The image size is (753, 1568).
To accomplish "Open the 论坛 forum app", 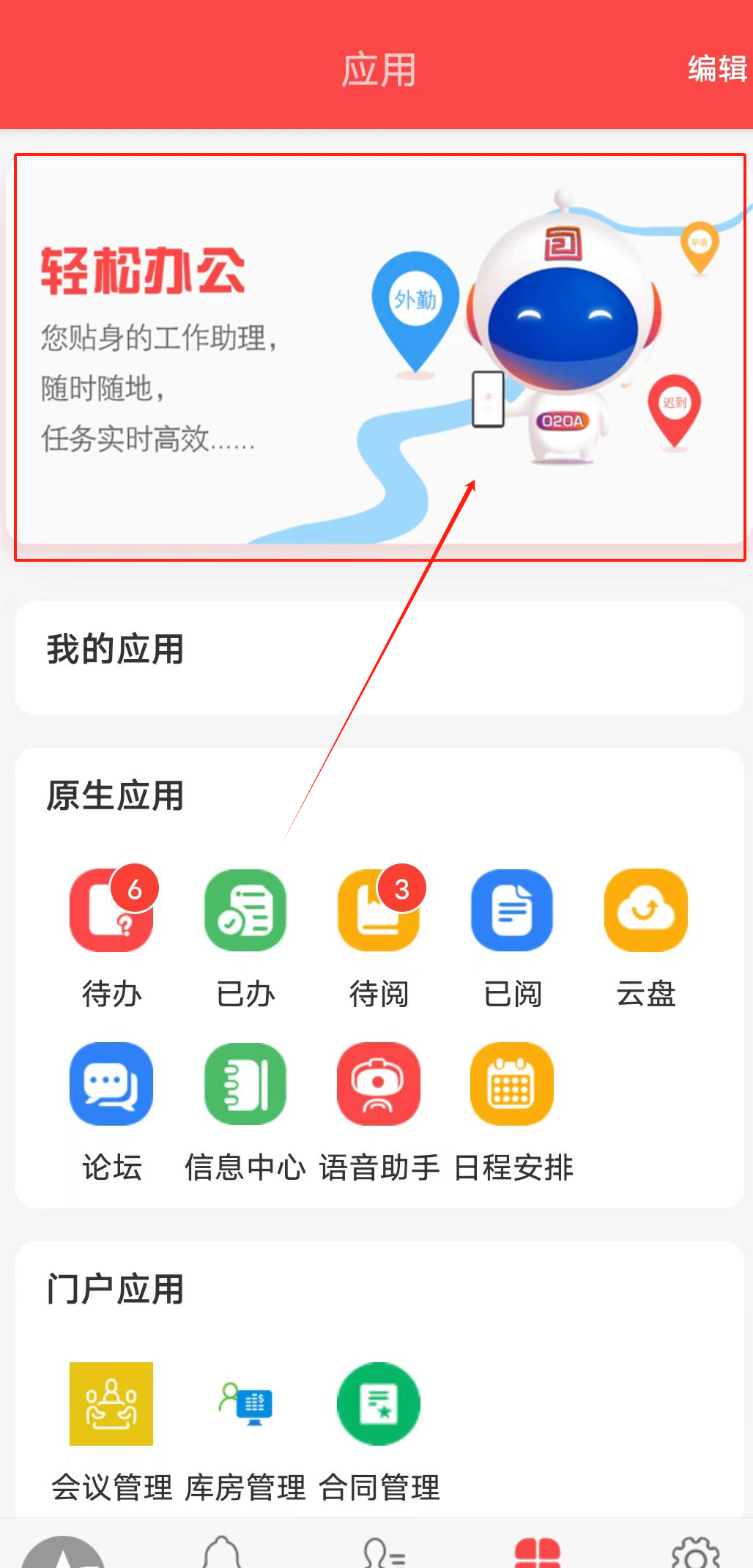I will (x=111, y=1084).
